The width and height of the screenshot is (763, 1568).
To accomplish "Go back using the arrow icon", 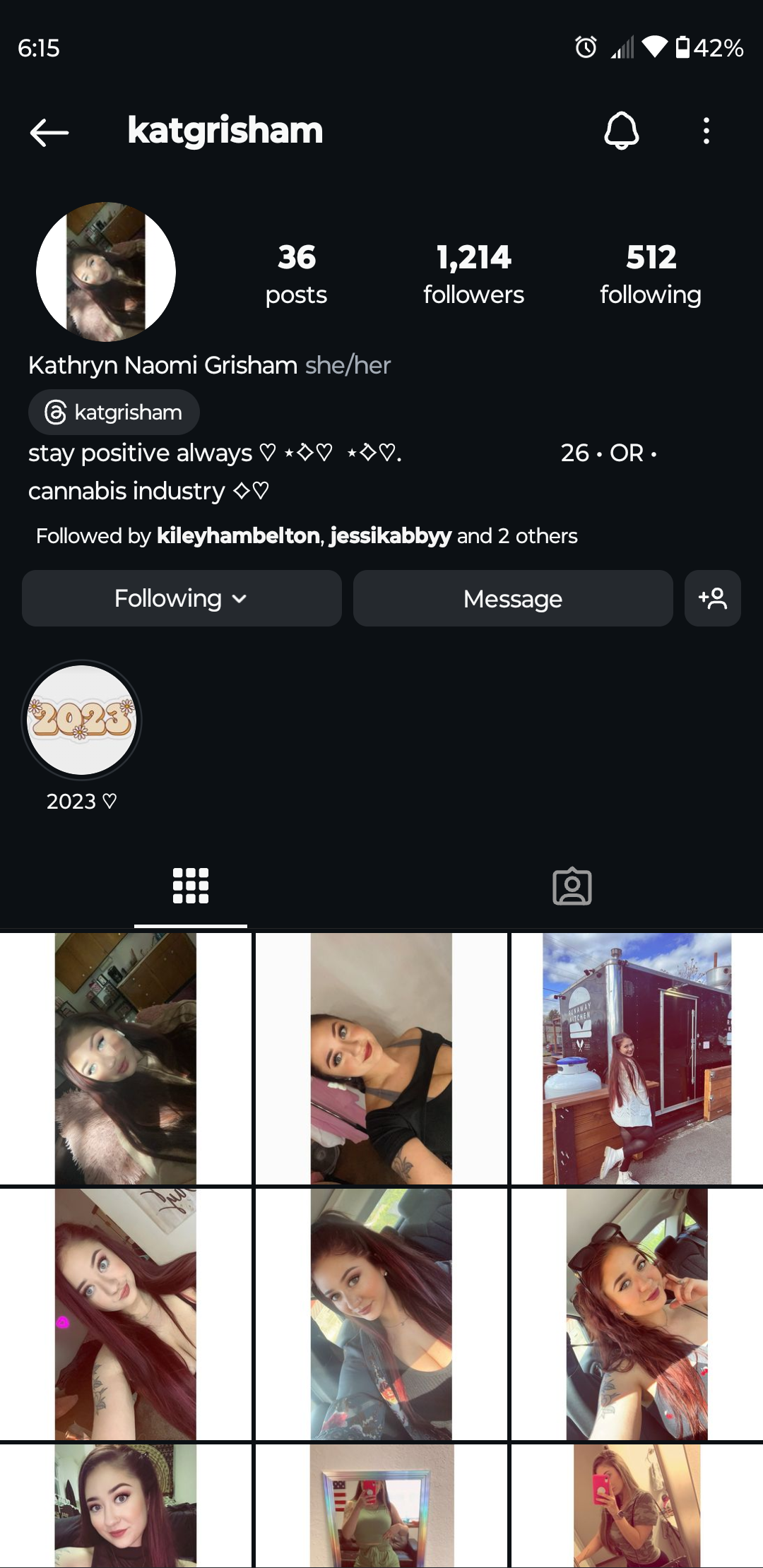I will 49,132.
